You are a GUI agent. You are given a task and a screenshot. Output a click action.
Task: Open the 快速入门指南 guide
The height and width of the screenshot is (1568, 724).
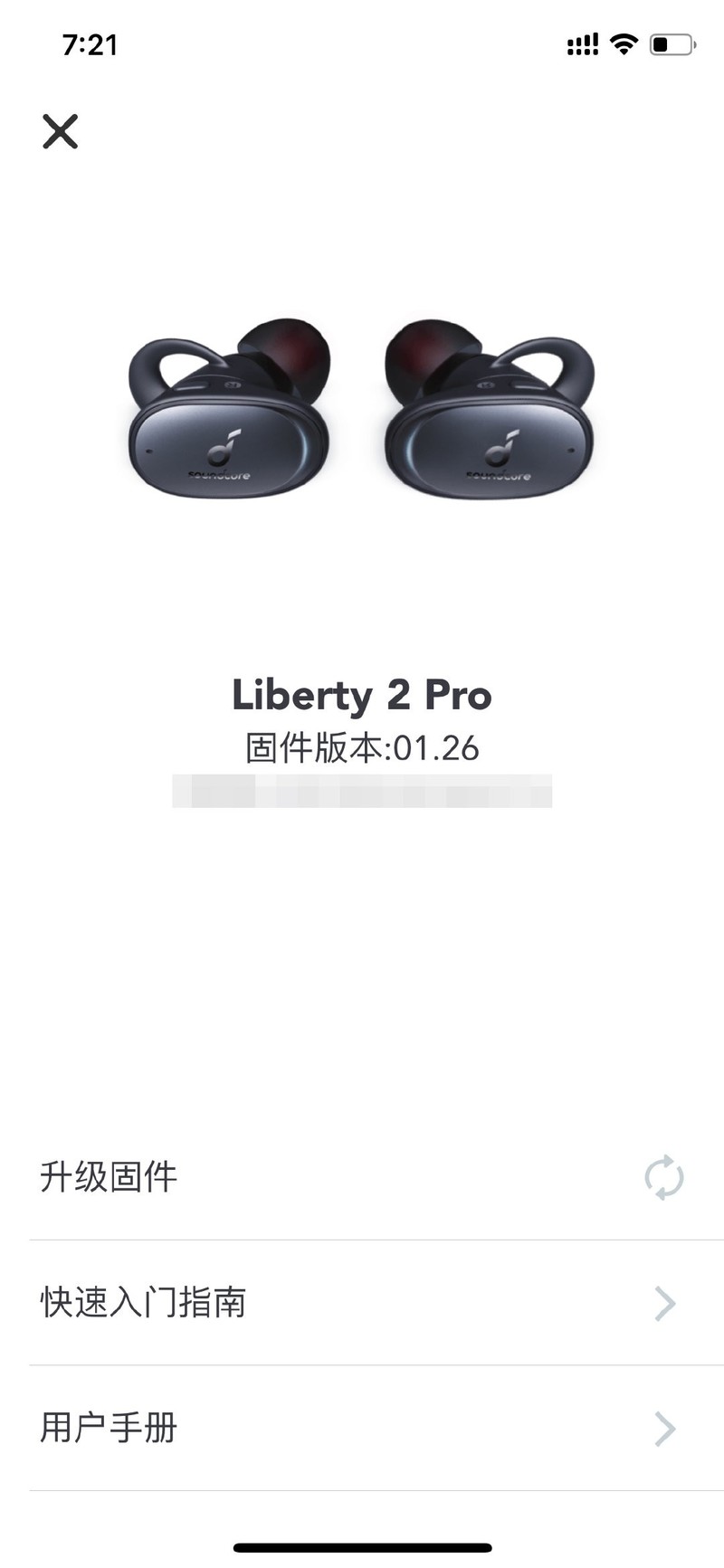coord(143,1304)
